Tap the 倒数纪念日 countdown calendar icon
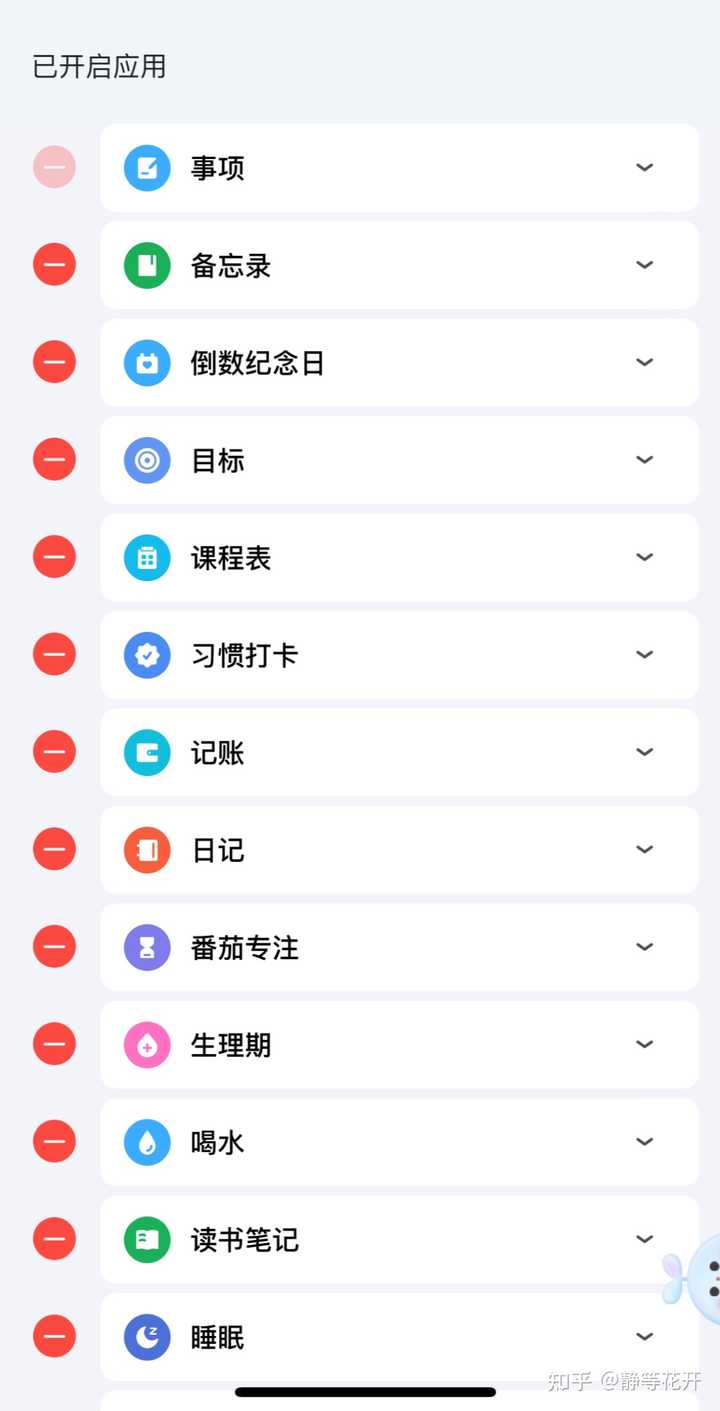 [x=147, y=362]
